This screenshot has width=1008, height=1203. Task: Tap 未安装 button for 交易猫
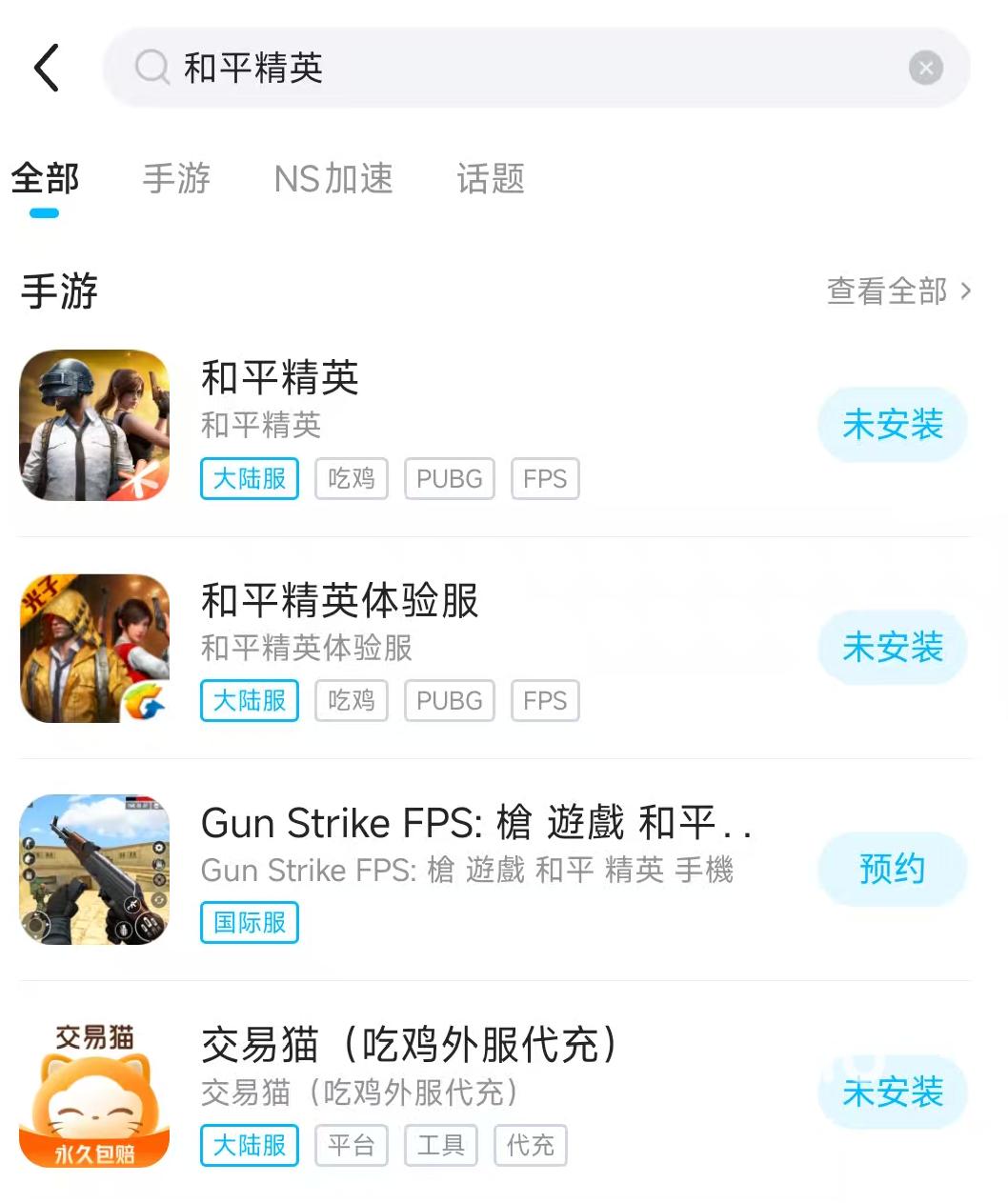pyautogui.click(x=893, y=1093)
